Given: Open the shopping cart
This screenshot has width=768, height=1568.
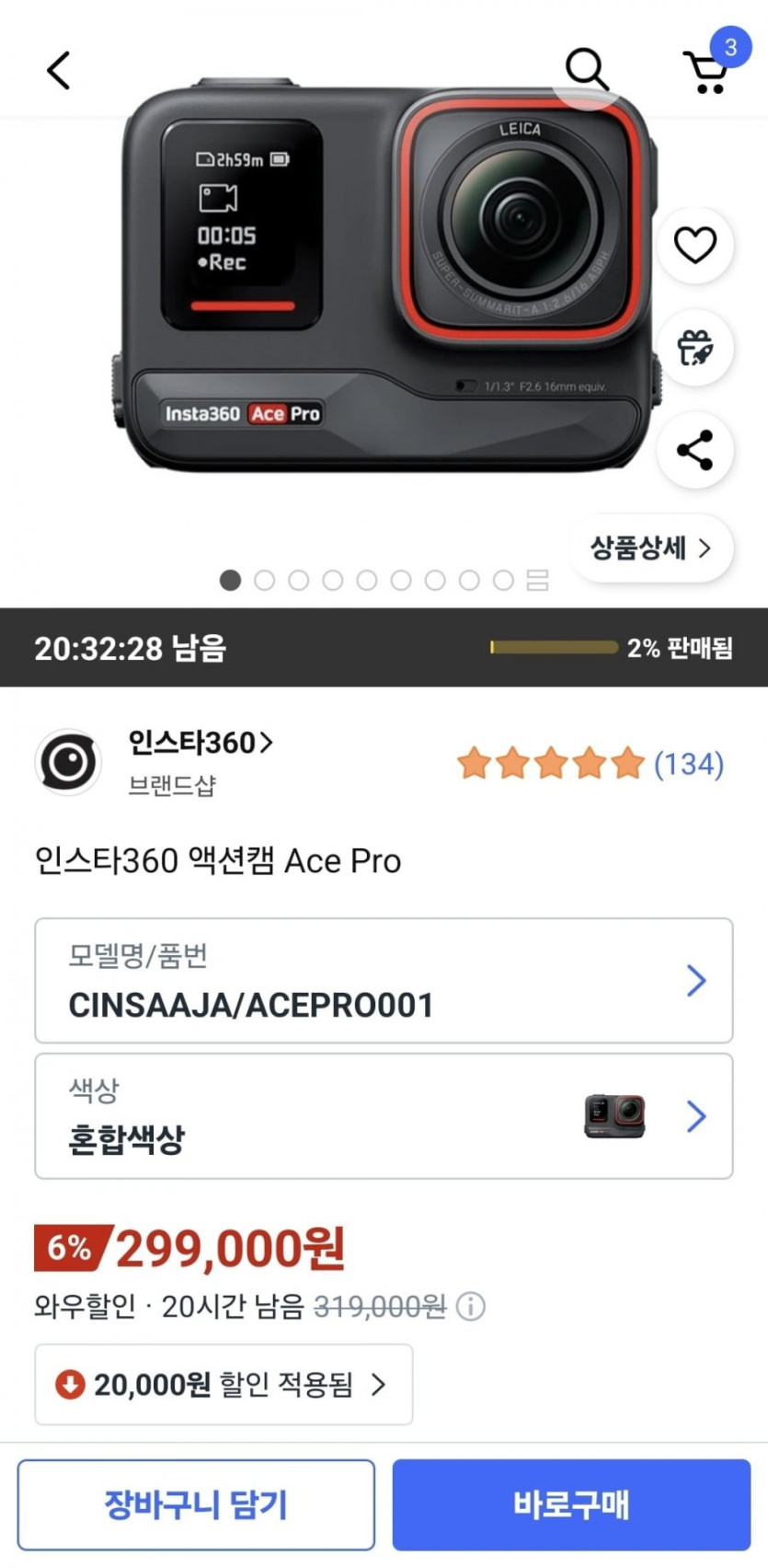Looking at the screenshot, I should 706,71.
